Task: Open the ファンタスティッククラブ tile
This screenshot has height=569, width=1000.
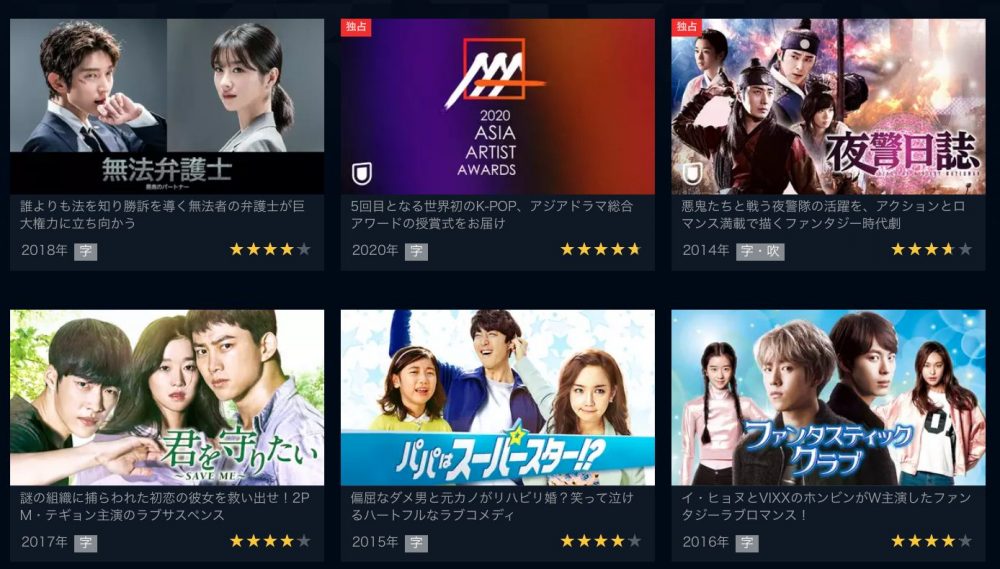Action: point(827,397)
